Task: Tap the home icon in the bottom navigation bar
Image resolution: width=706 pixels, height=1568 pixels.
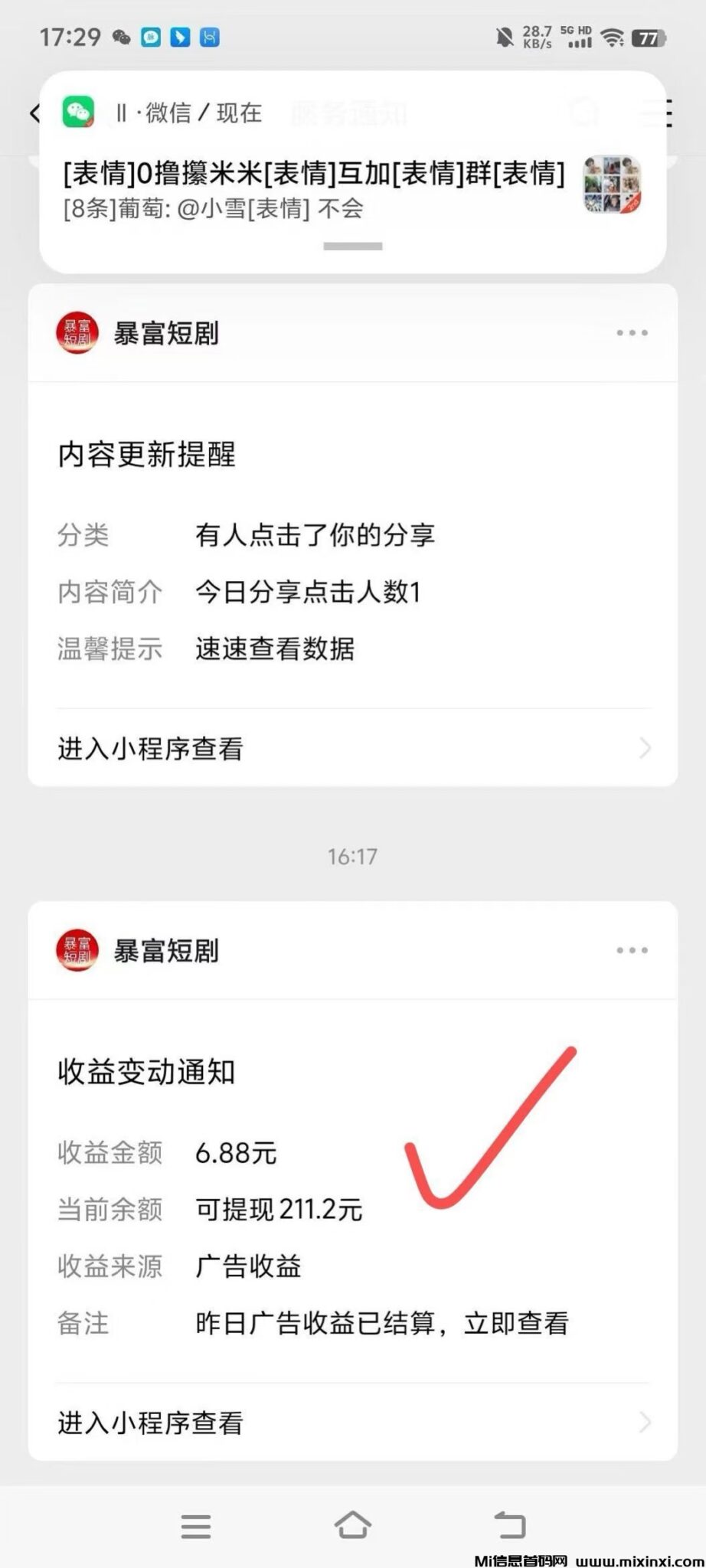Action: coord(352,1526)
